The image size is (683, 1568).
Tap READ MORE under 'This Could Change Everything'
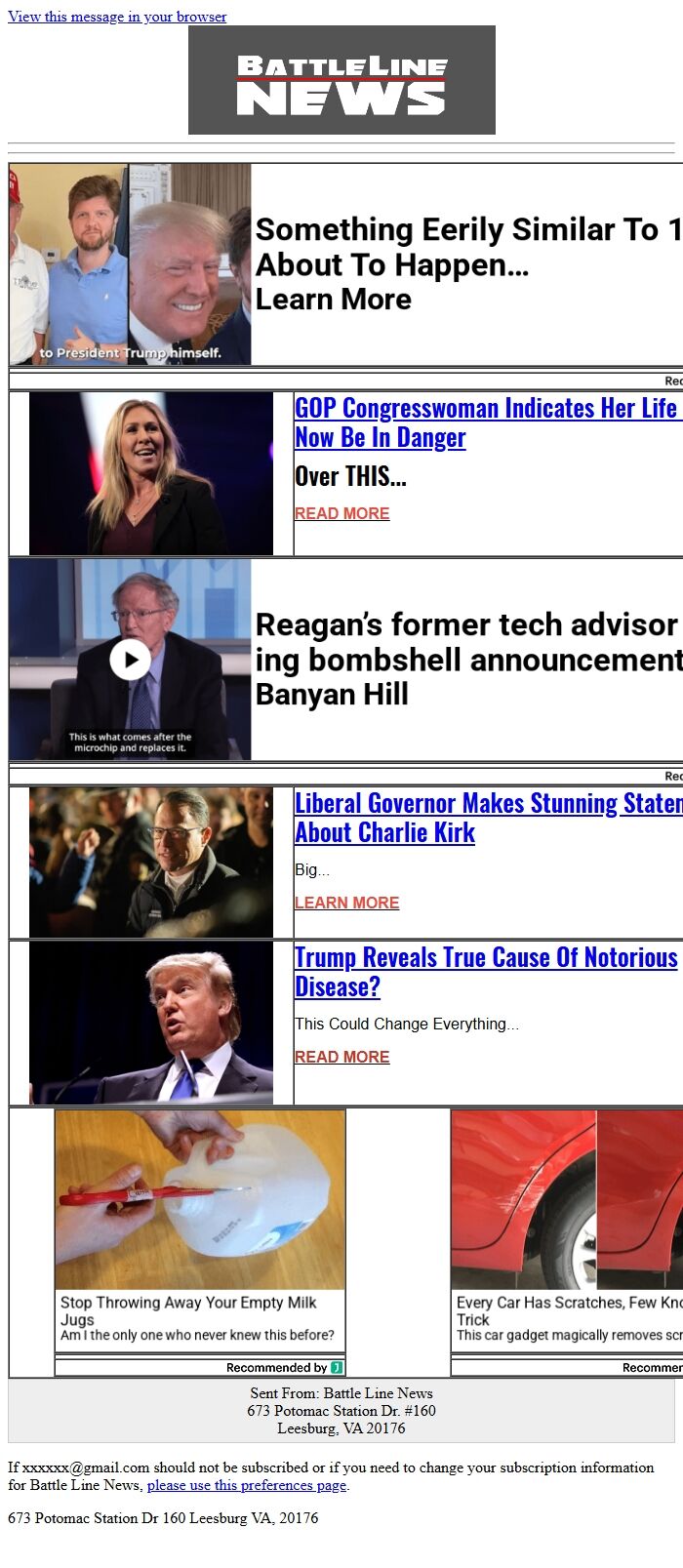[x=341, y=1057]
